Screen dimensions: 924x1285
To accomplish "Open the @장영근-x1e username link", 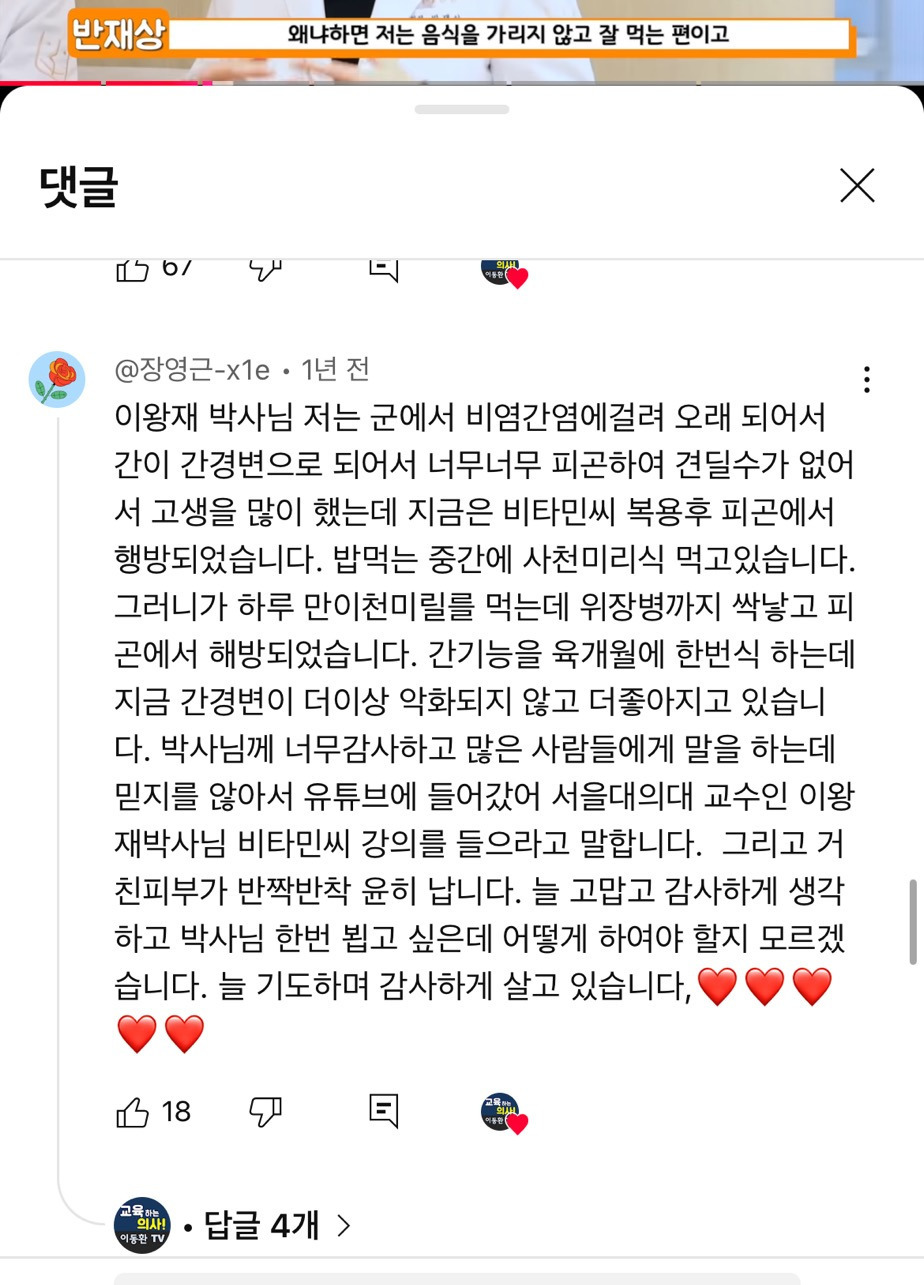I will [192, 370].
